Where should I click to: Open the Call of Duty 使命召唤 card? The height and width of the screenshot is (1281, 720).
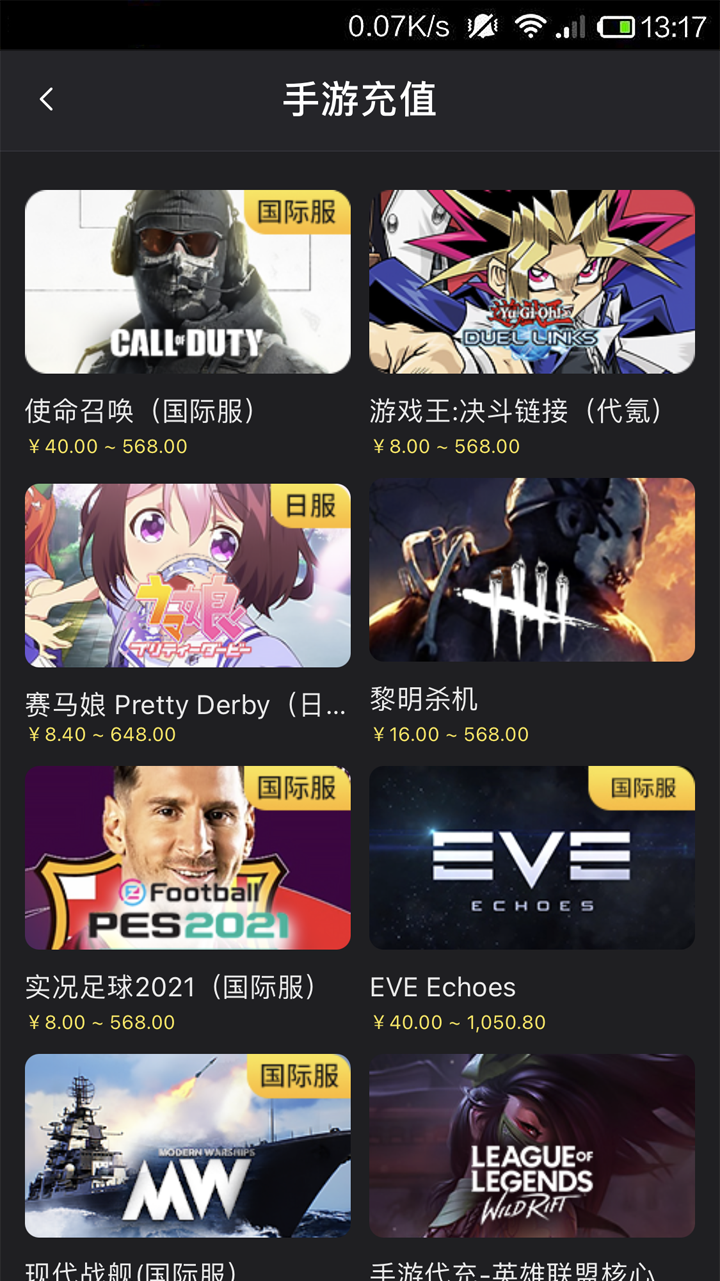point(187,282)
